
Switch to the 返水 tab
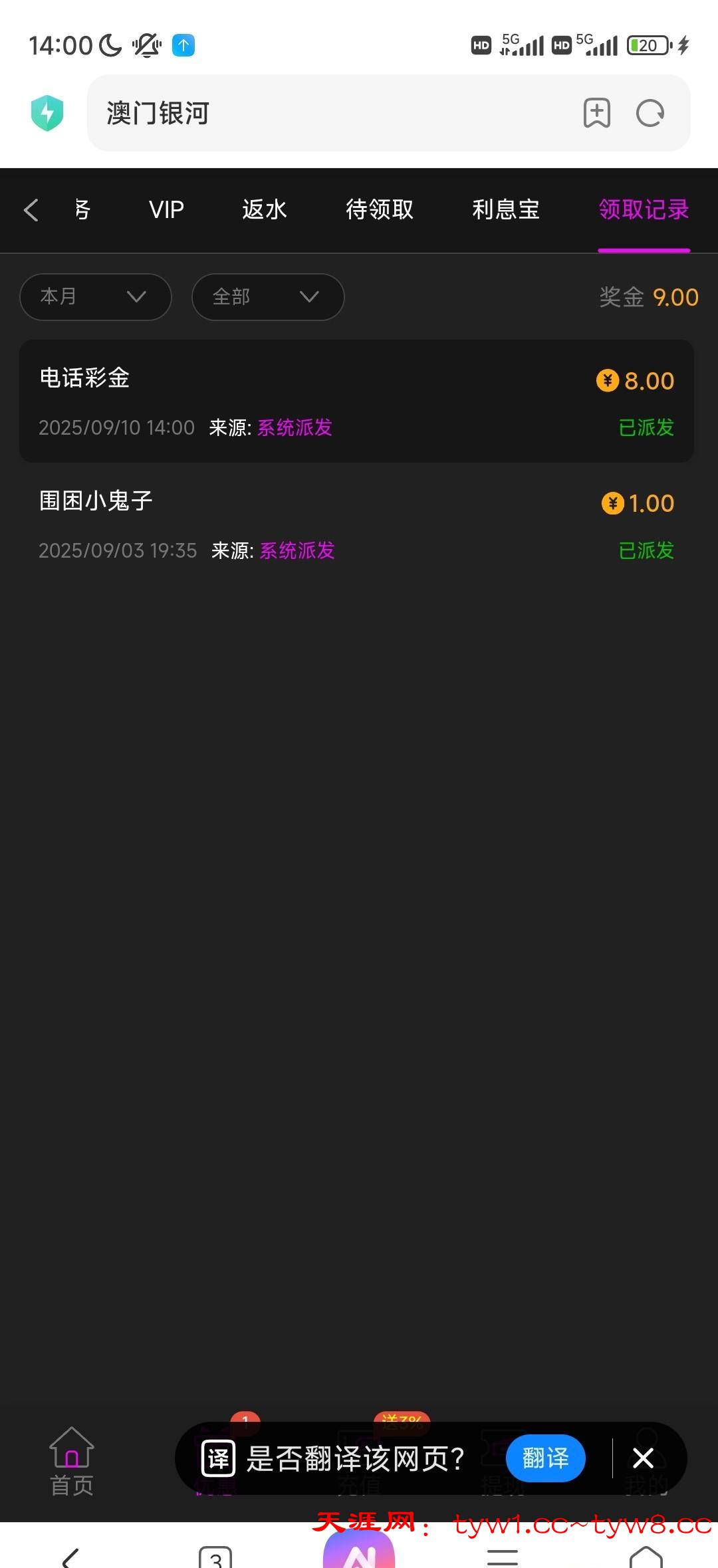(x=264, y=210)
